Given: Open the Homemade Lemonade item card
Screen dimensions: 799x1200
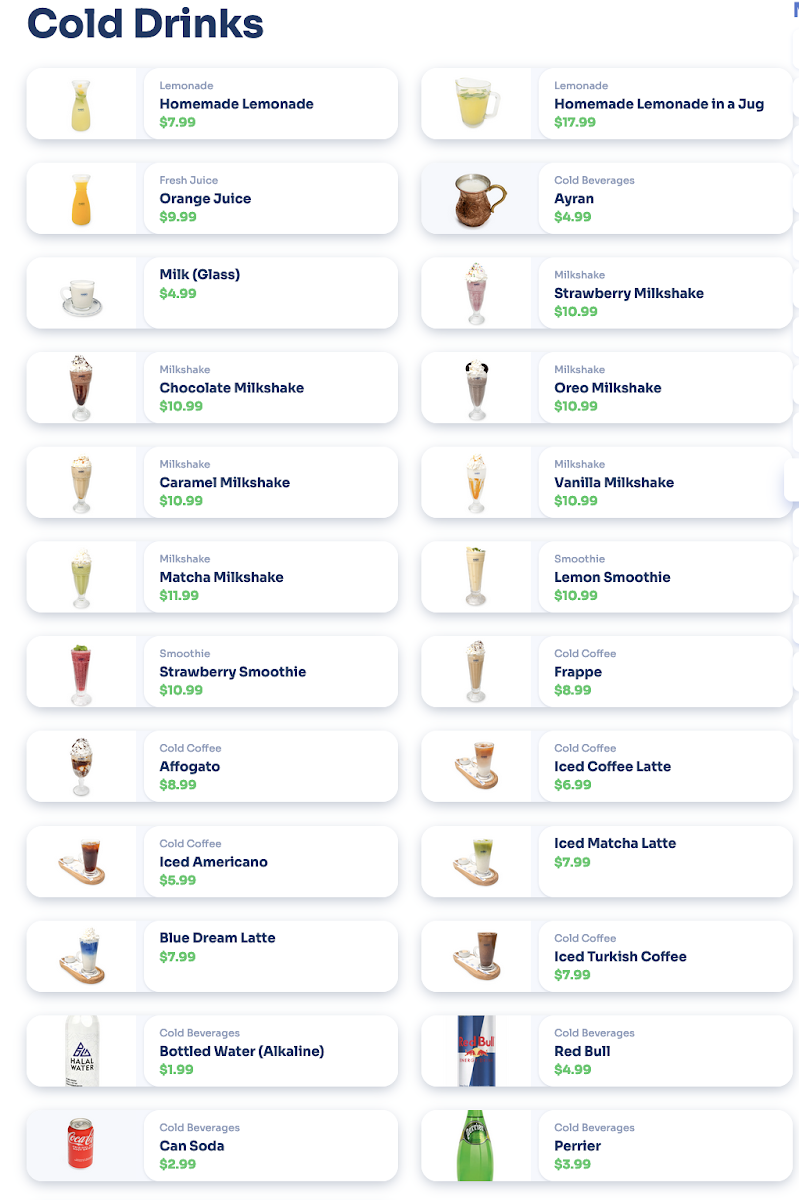Looking at the screenshot, I should [x=212, y=104].
